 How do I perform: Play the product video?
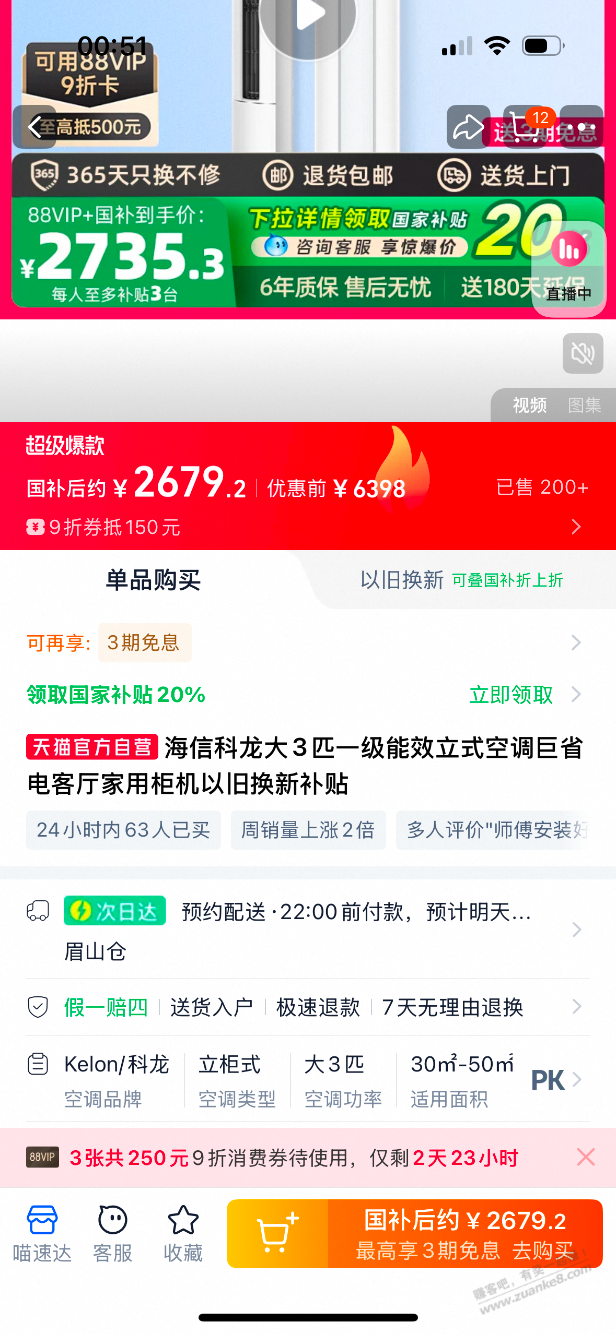click(x=309, y=17)
